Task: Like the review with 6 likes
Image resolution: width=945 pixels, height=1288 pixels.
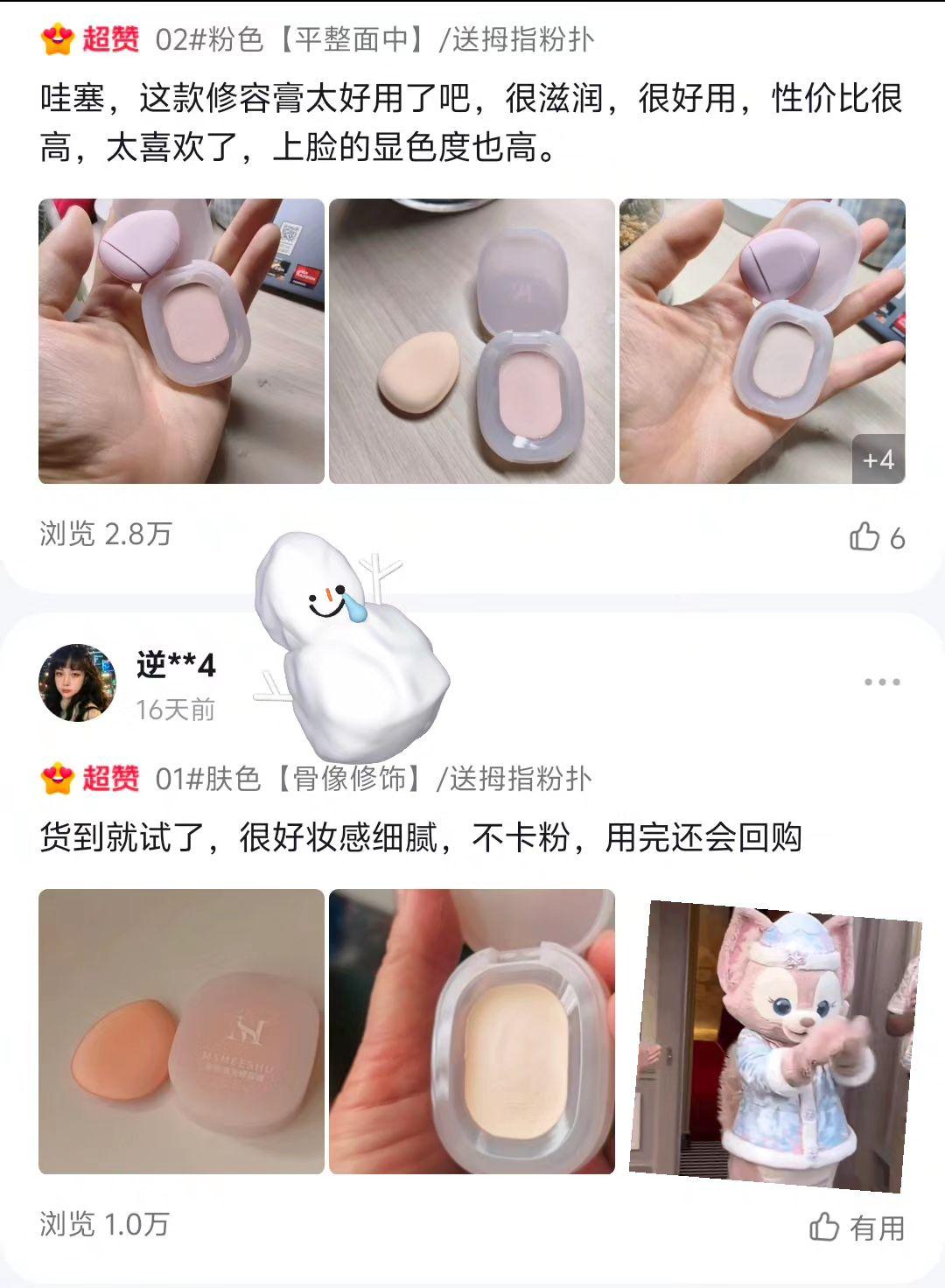Action: point(865,536)
